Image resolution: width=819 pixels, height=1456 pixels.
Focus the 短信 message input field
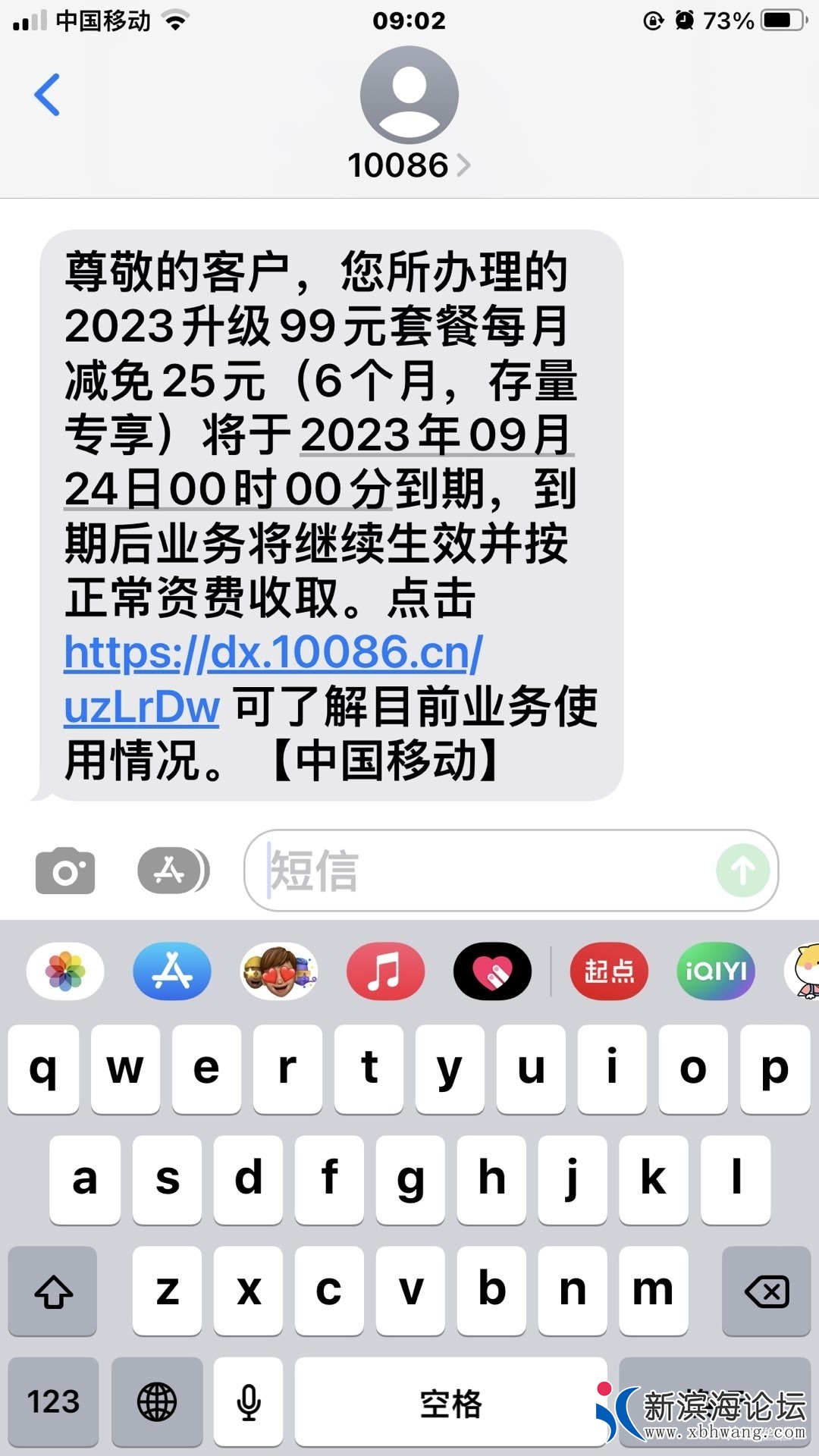click(x=485, y=871)
